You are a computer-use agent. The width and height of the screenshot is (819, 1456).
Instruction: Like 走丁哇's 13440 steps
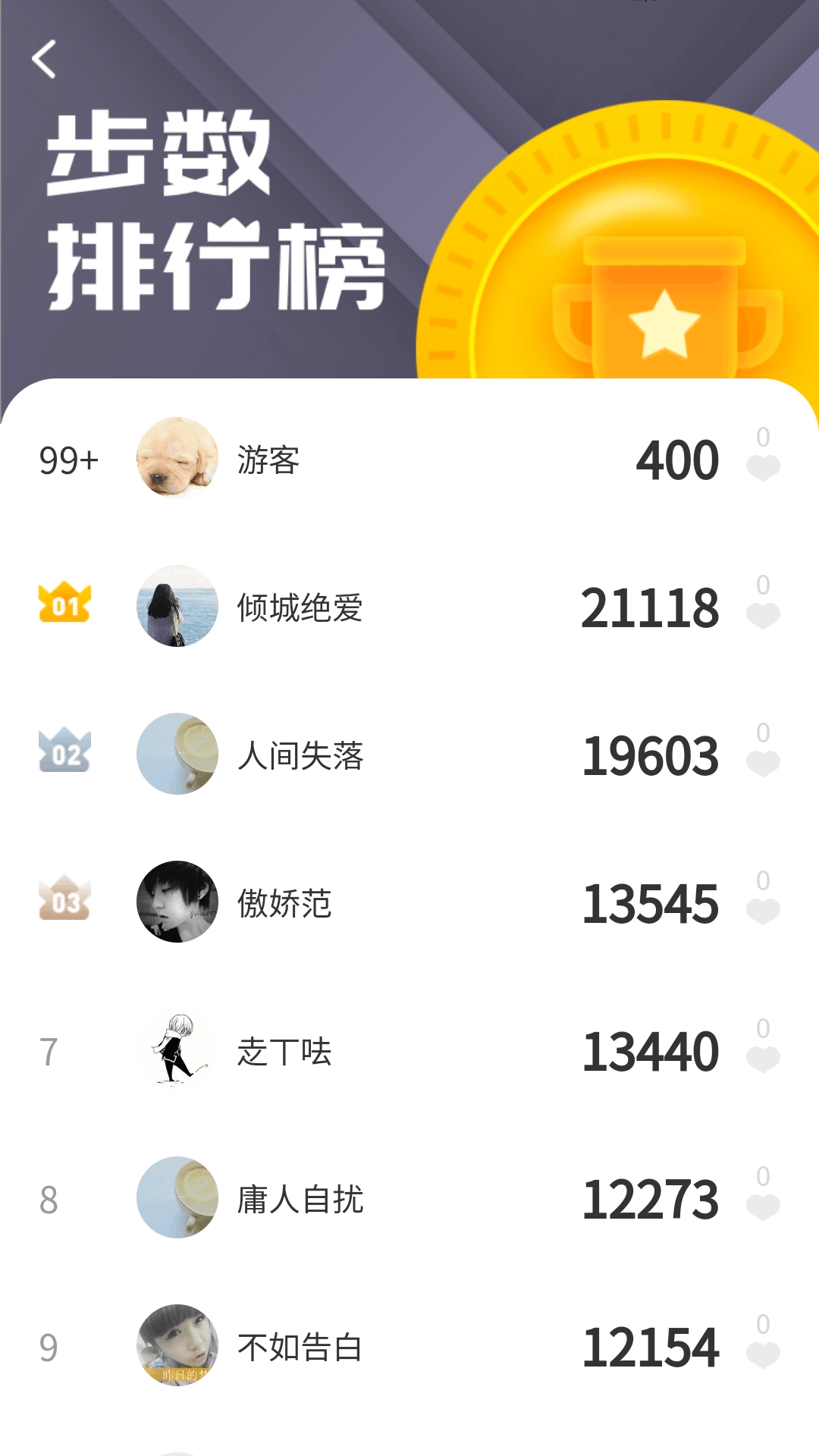pyautogui.click(x=763, y=1059)
